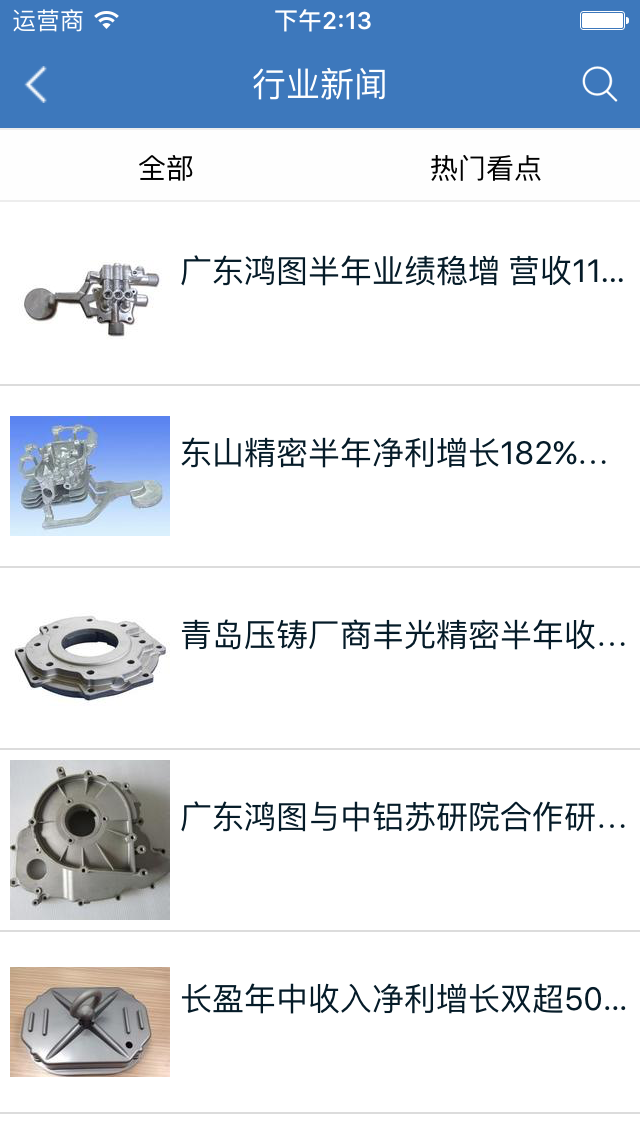
Task: Open search with the magnifier icon
Action: [x=599, y=85]
